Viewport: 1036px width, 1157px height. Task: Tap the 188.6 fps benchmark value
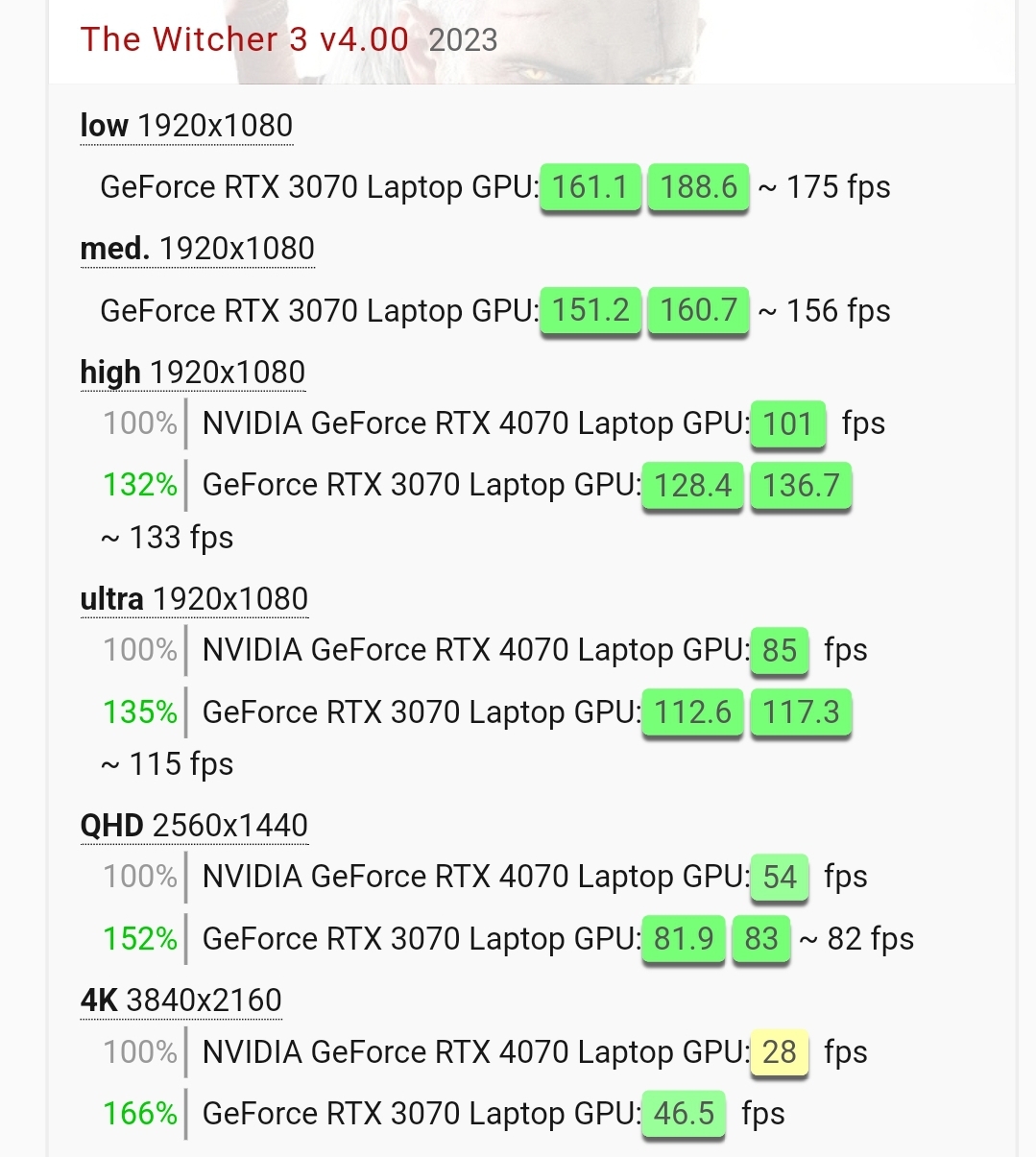pyautogui.click(x=698, y=187)
